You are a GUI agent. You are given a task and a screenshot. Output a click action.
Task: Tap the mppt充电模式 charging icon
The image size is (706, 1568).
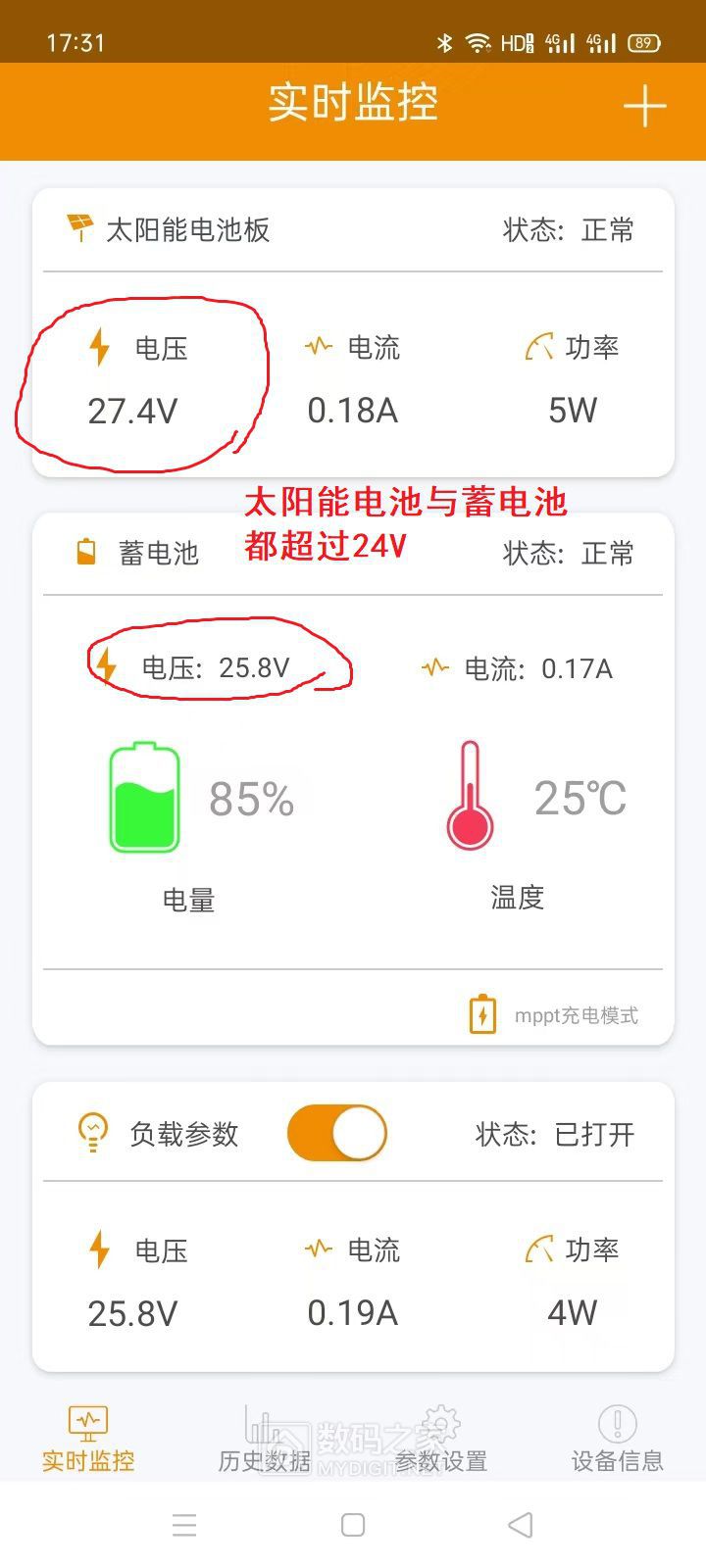483,1015
